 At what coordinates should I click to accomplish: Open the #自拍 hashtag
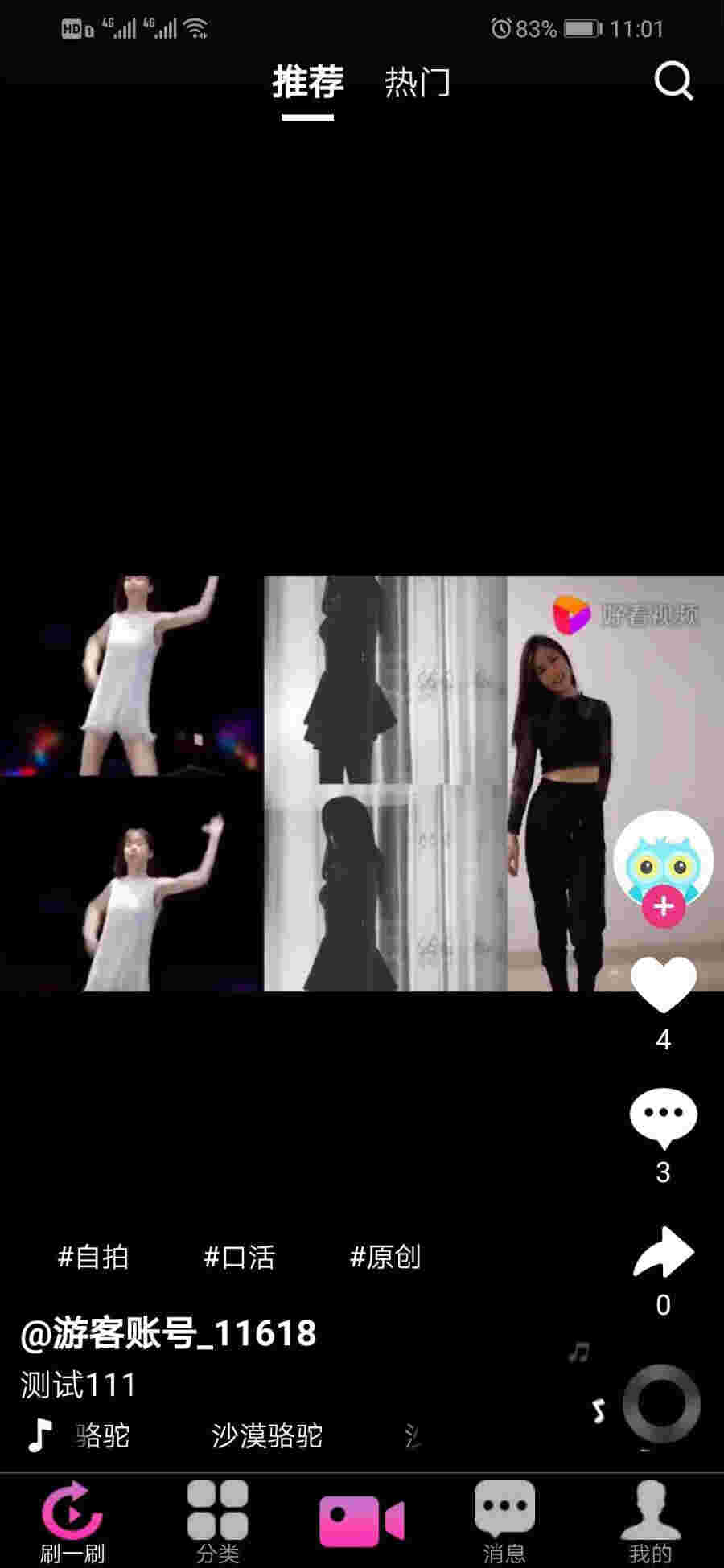point(95,1258)
